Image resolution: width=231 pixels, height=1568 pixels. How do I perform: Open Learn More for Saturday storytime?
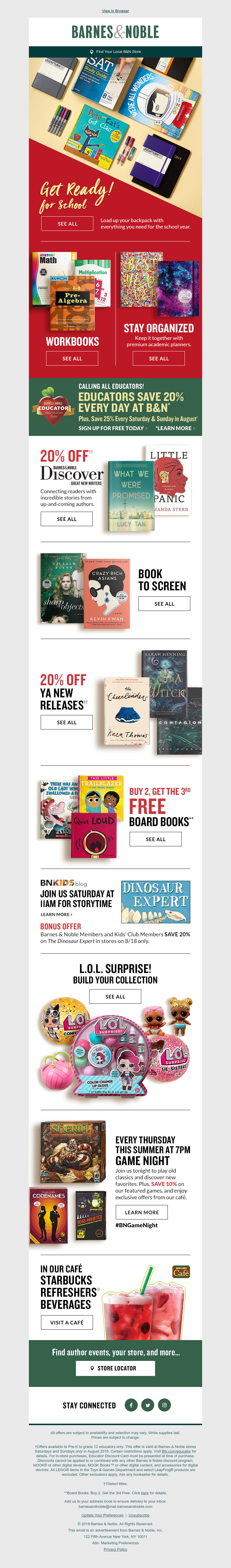coord(56,914)
